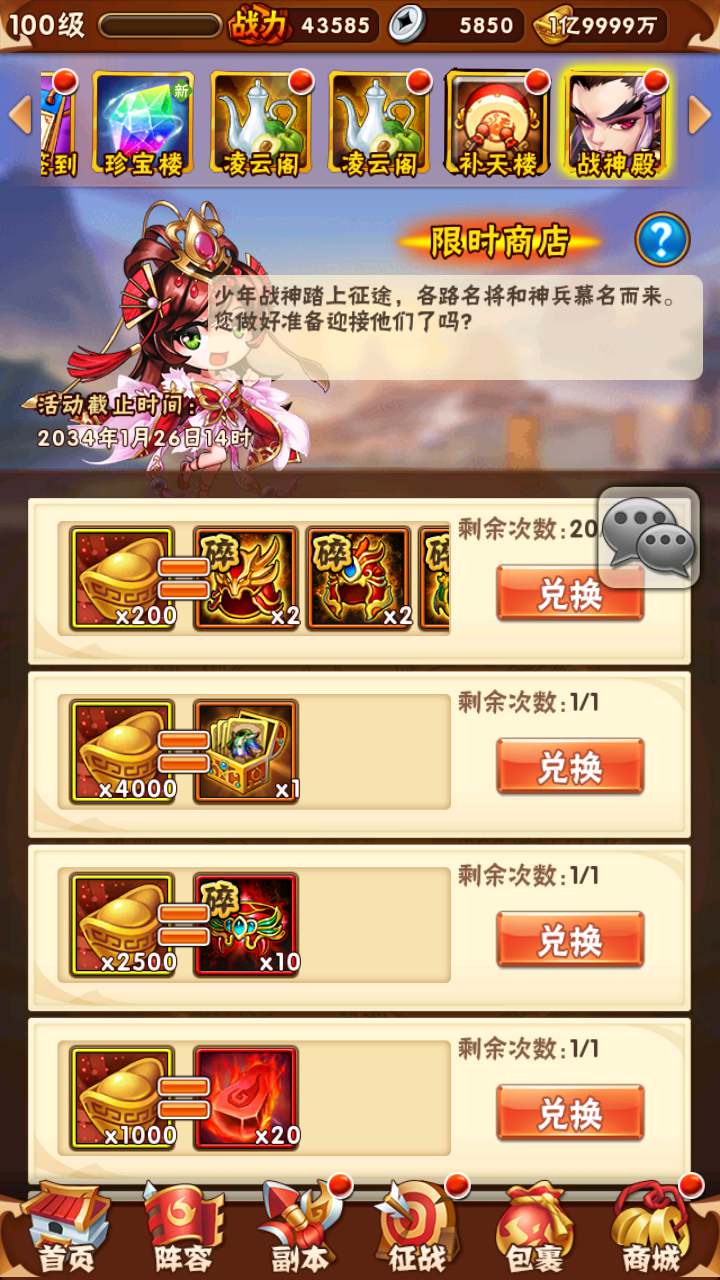The image size is (720, 1280).
Task: Tap the right arrow of the event bar
Action: [700, 116]
